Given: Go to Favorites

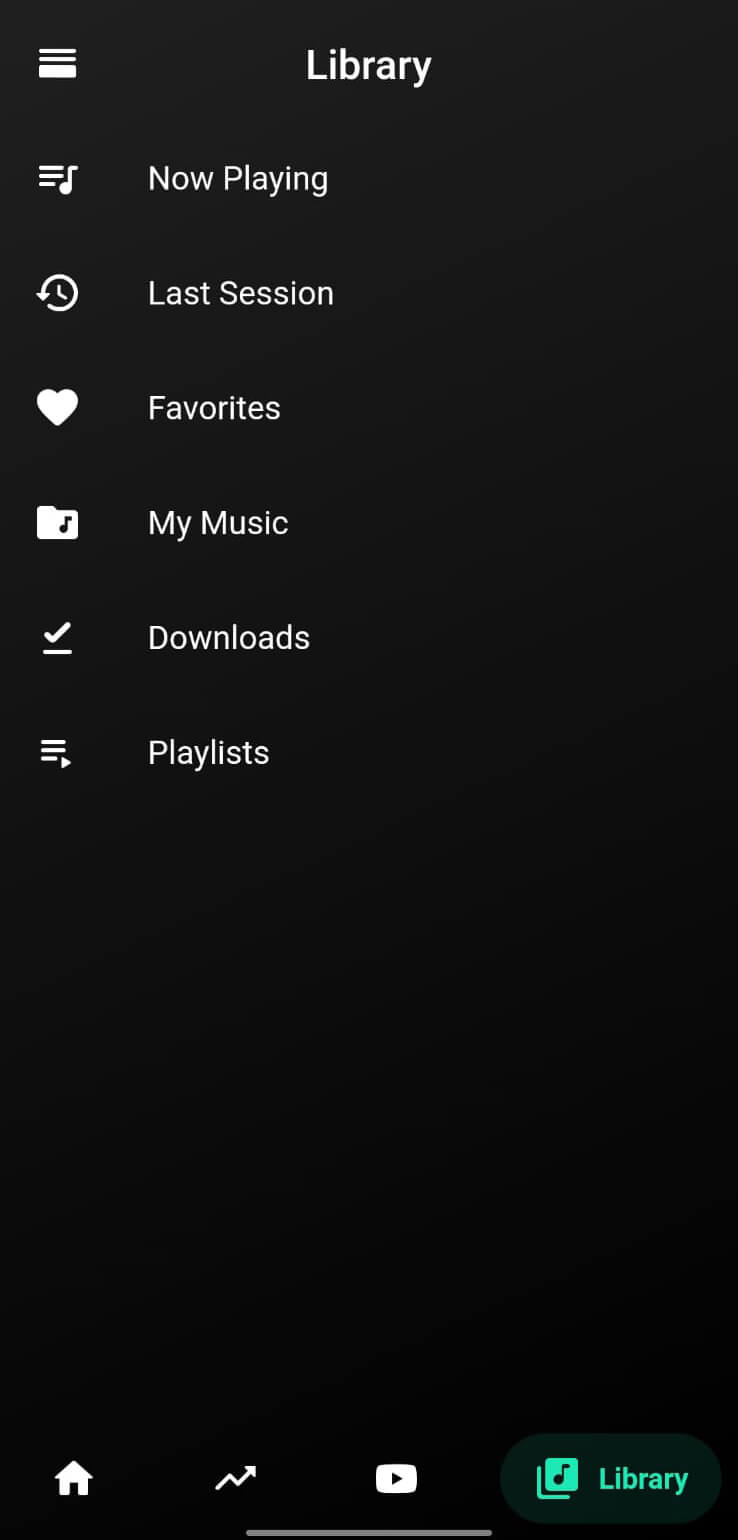Looking at the screenshot, I should click(214, 408).
